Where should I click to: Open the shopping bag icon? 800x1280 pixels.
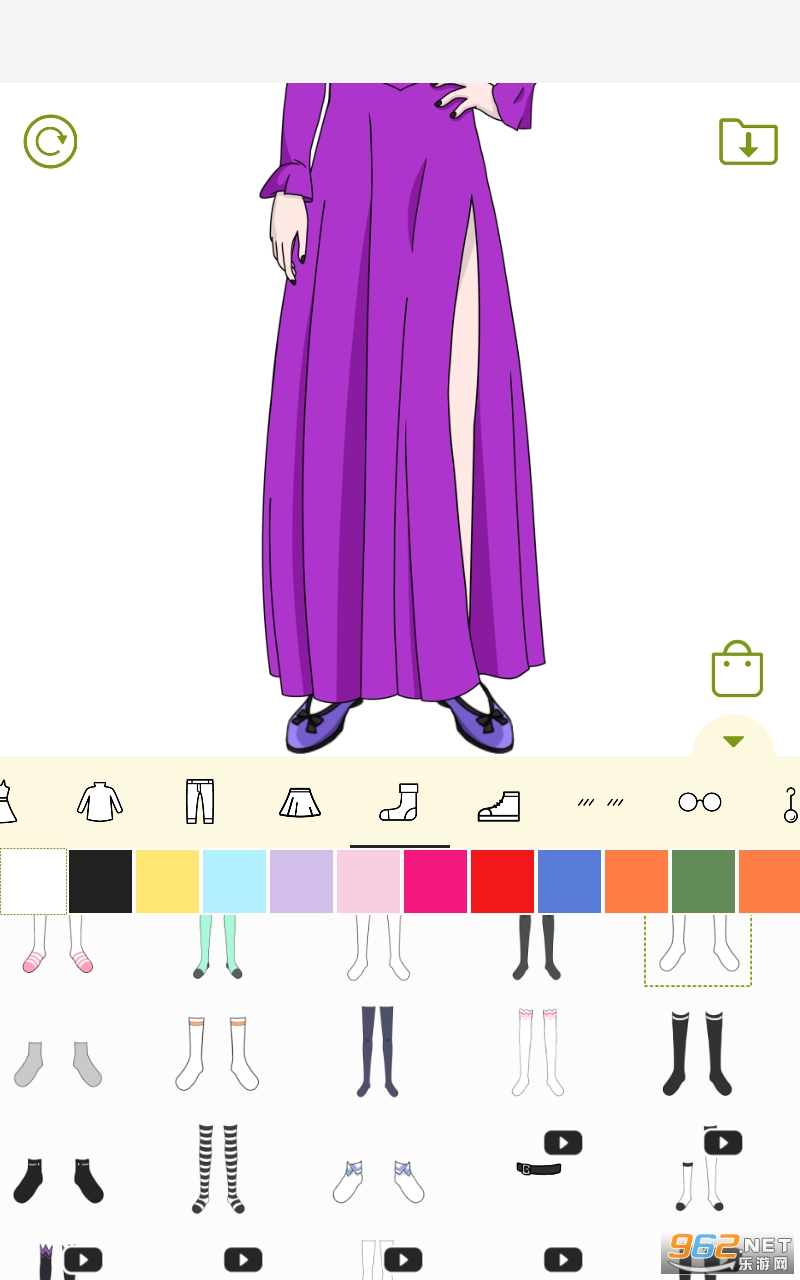pyautogui.click(x=737, y=669)
